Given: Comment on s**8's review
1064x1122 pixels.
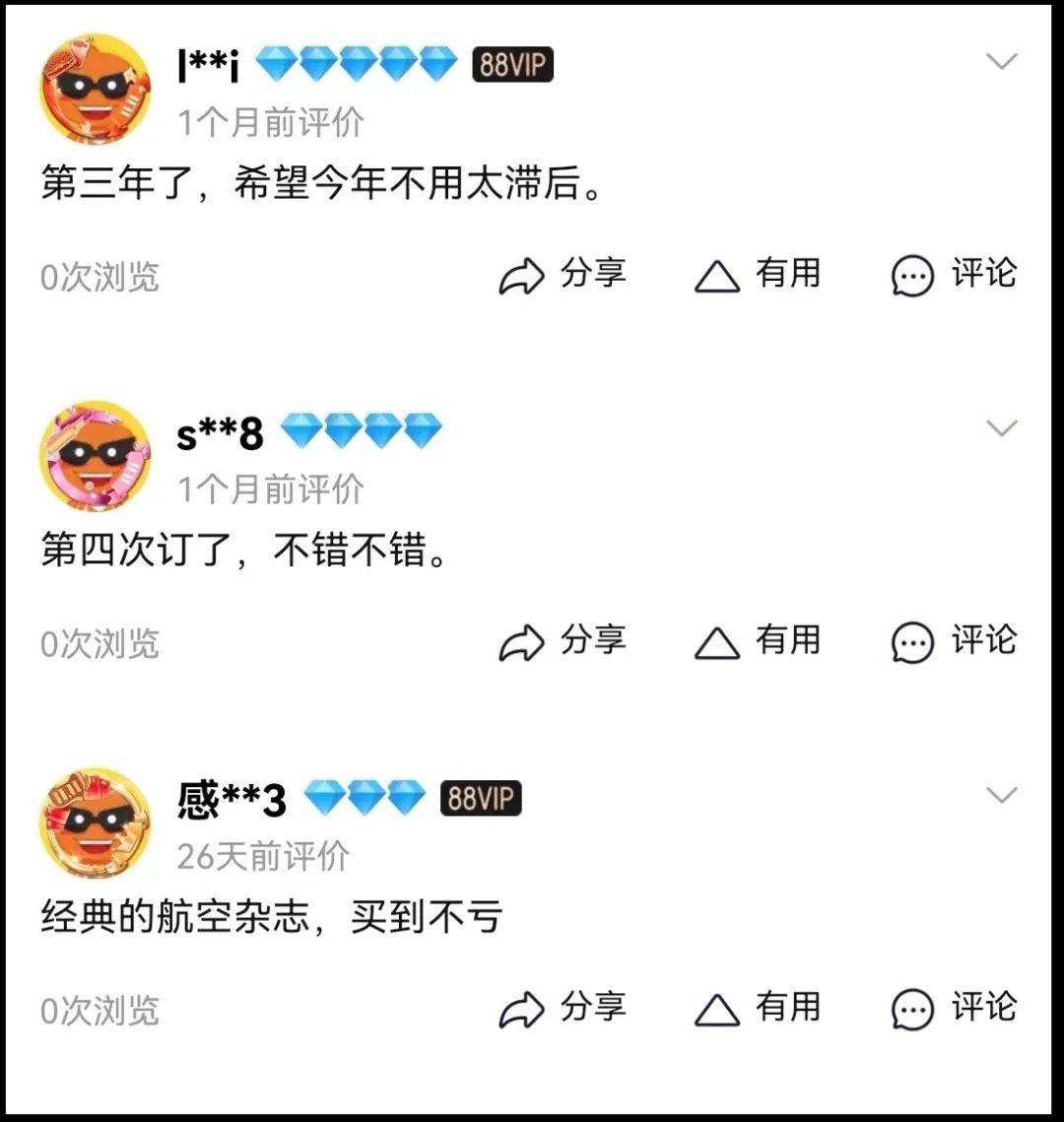Looking at the screenshot, I should pyautogui.click(x=953, y=642).
